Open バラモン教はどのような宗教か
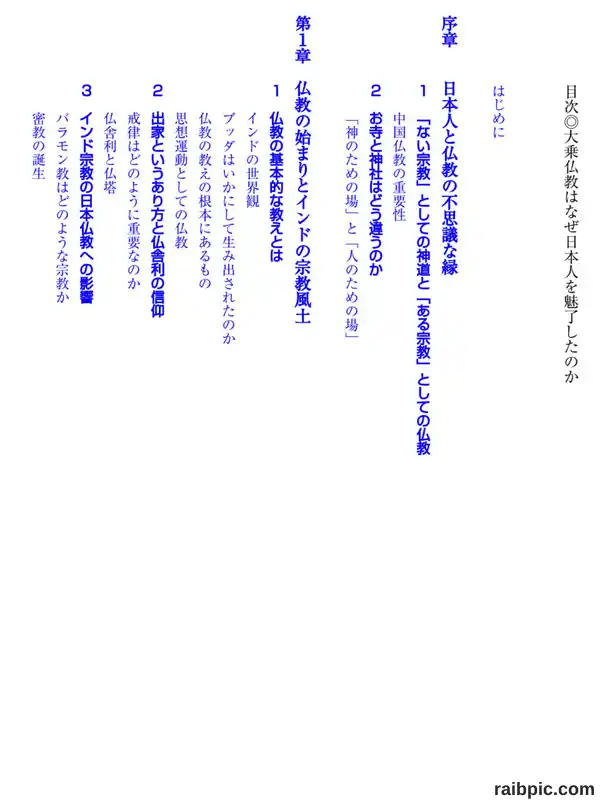 [x=62, y=208]
